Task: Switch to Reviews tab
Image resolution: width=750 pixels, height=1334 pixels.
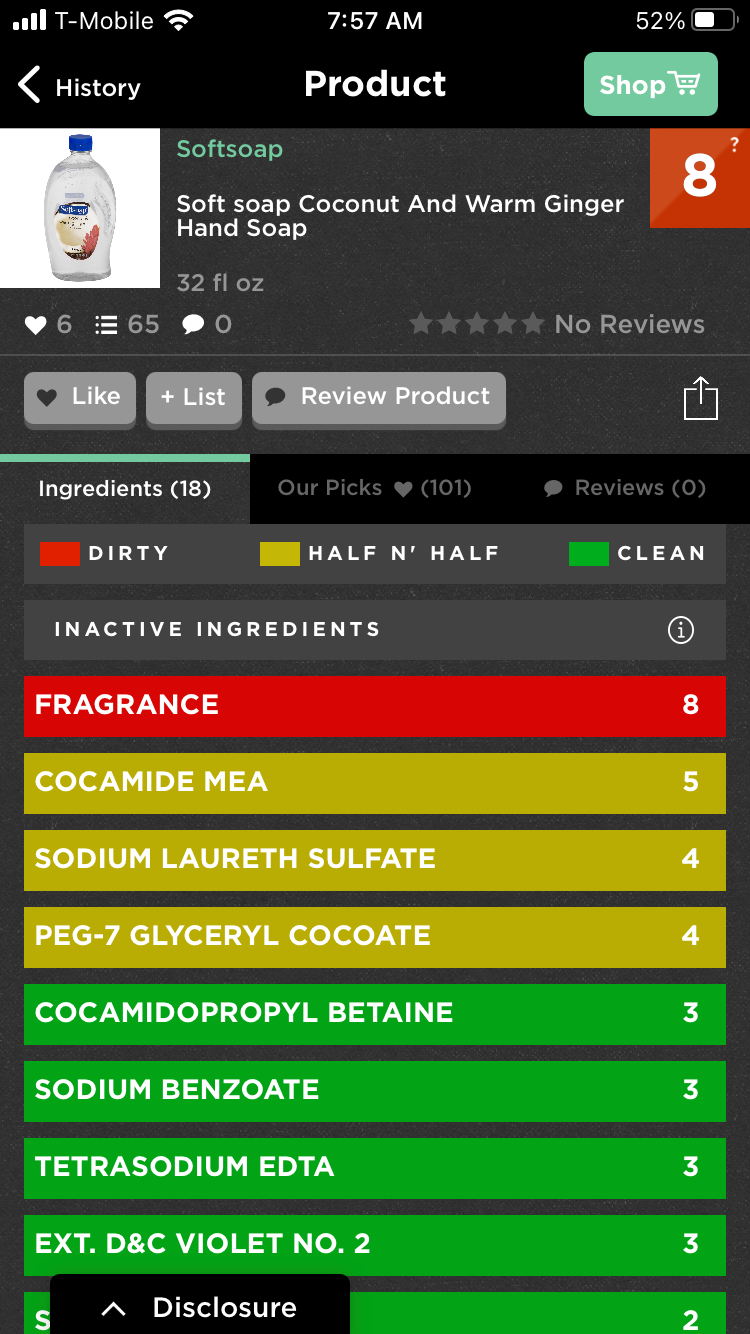Action: 625,488
